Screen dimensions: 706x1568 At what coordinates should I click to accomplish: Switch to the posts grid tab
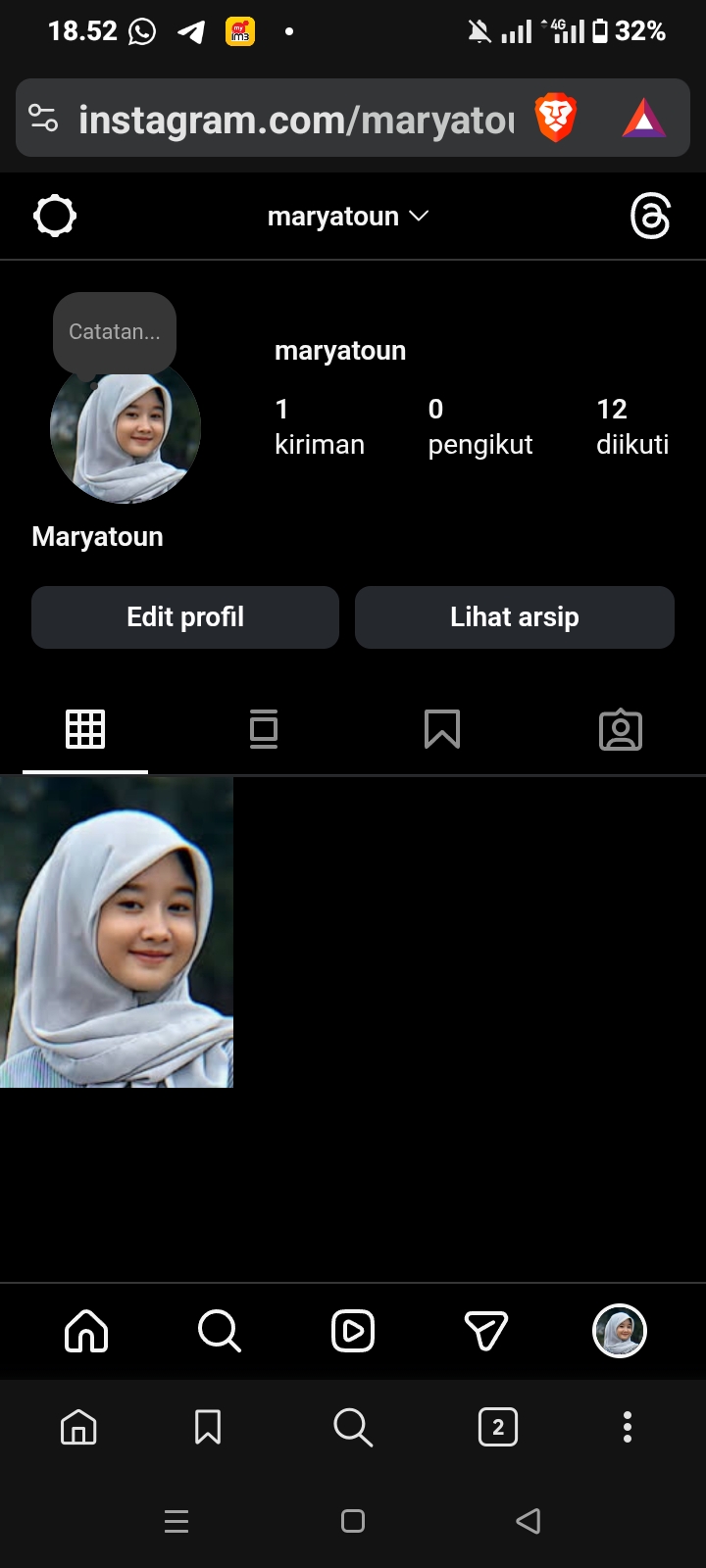[85, 729]
